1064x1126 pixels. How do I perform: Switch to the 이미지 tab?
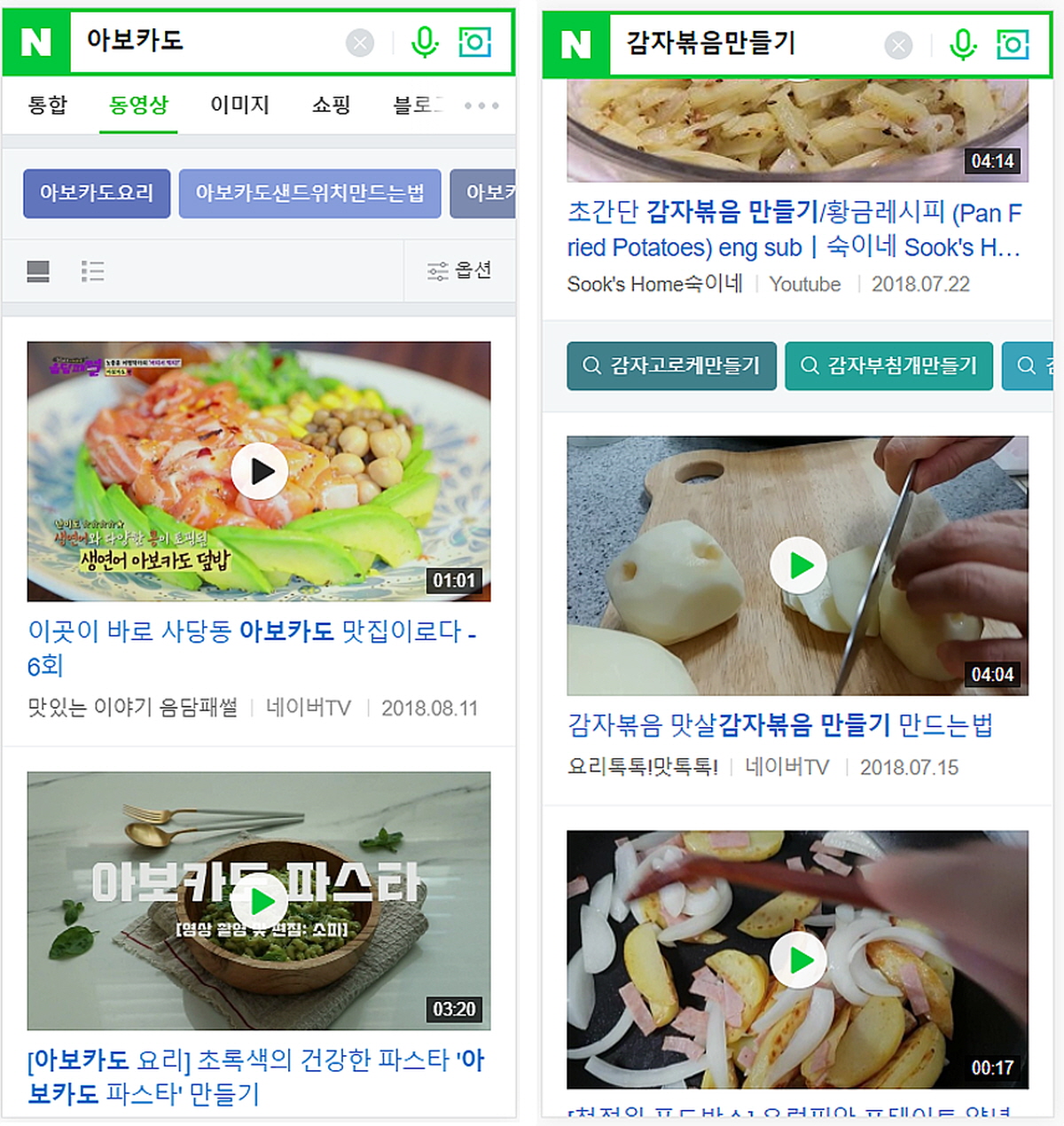pos(239,105)
